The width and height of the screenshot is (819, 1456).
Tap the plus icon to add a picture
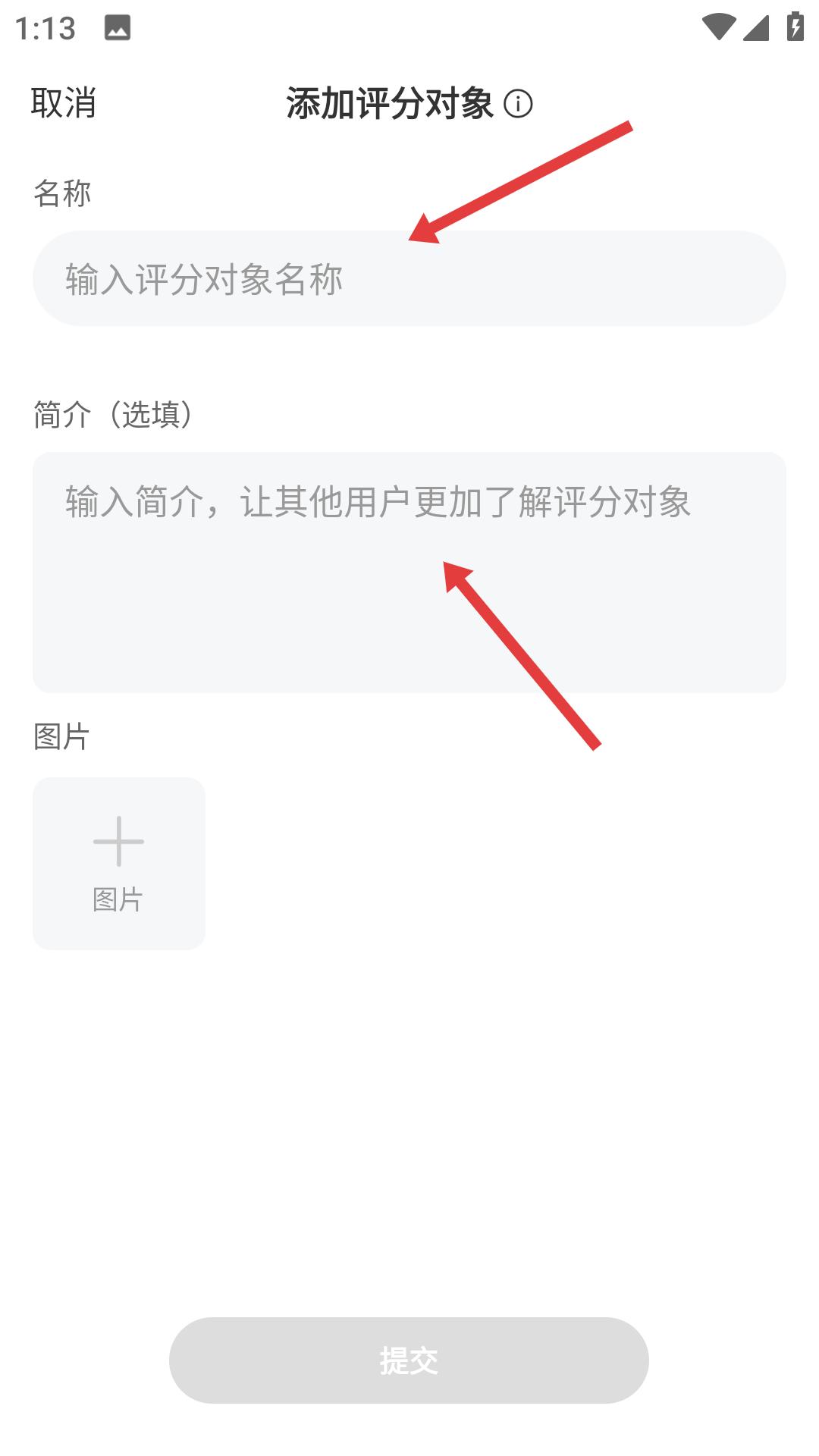coord(119,842)
